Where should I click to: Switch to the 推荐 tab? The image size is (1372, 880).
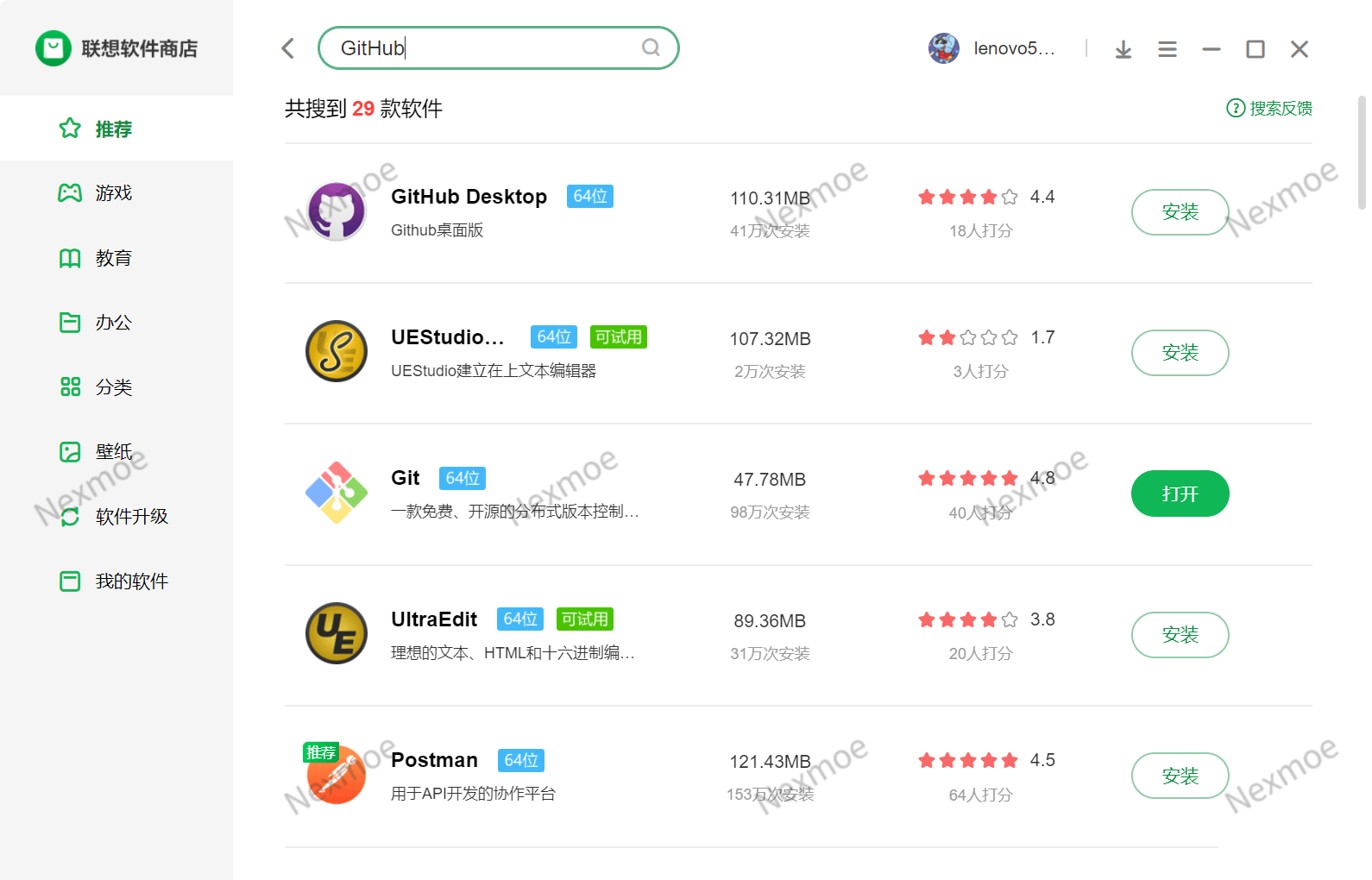[113, 129]
